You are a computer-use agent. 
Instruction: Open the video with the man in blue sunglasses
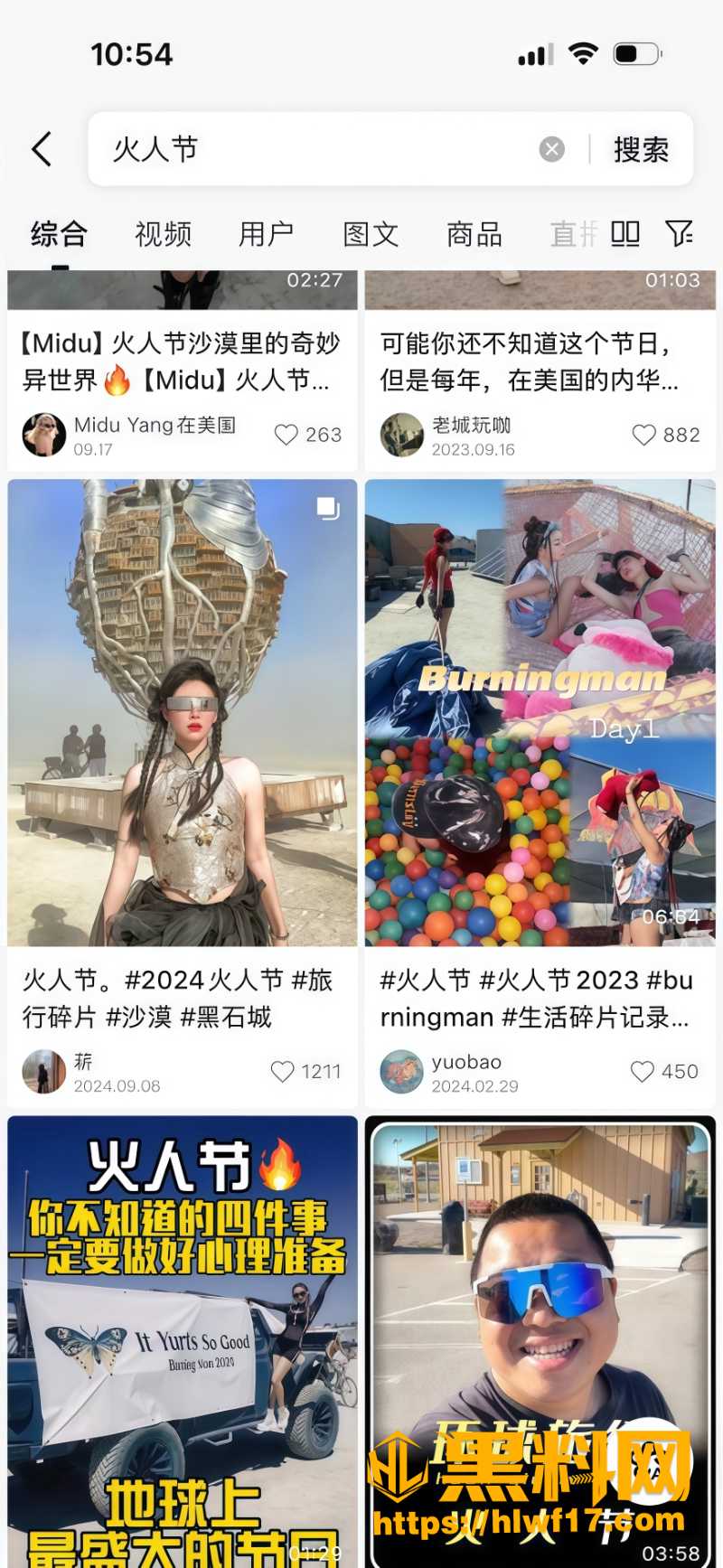(540, 1342)
